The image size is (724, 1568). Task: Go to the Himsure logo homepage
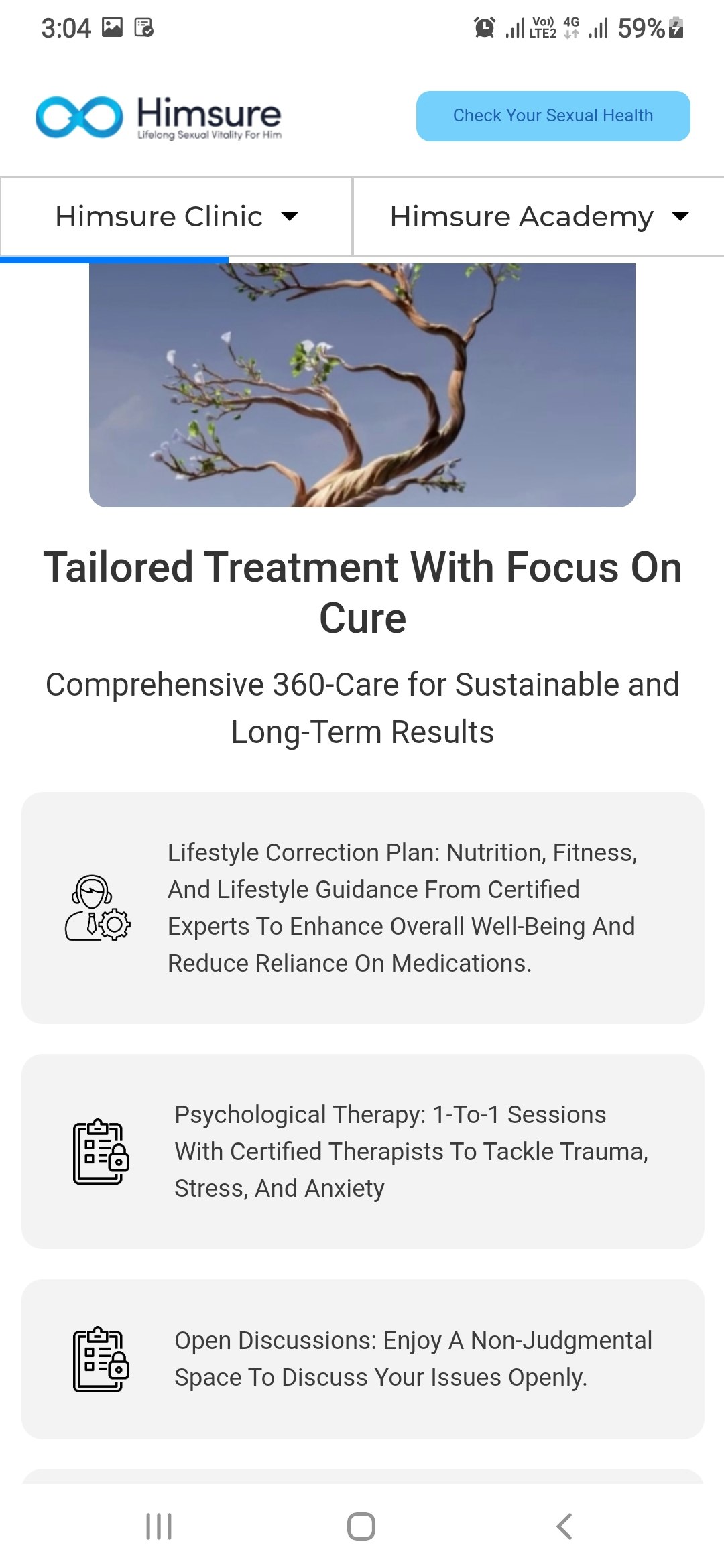tap(158, 117)
